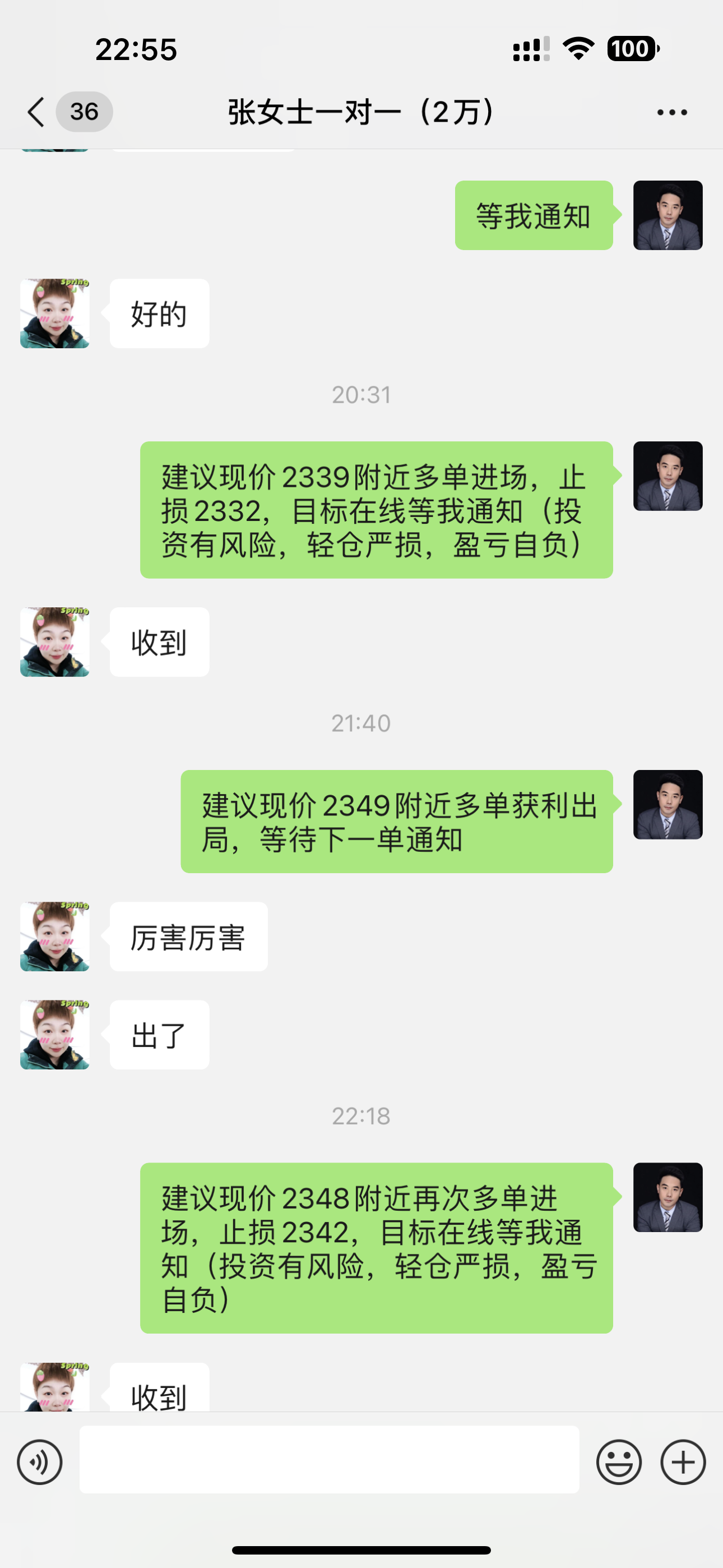Open the emoji sticker panel
Image resolution: width=723 pixels, height=1568 pixels.
tap(619, 1462)
